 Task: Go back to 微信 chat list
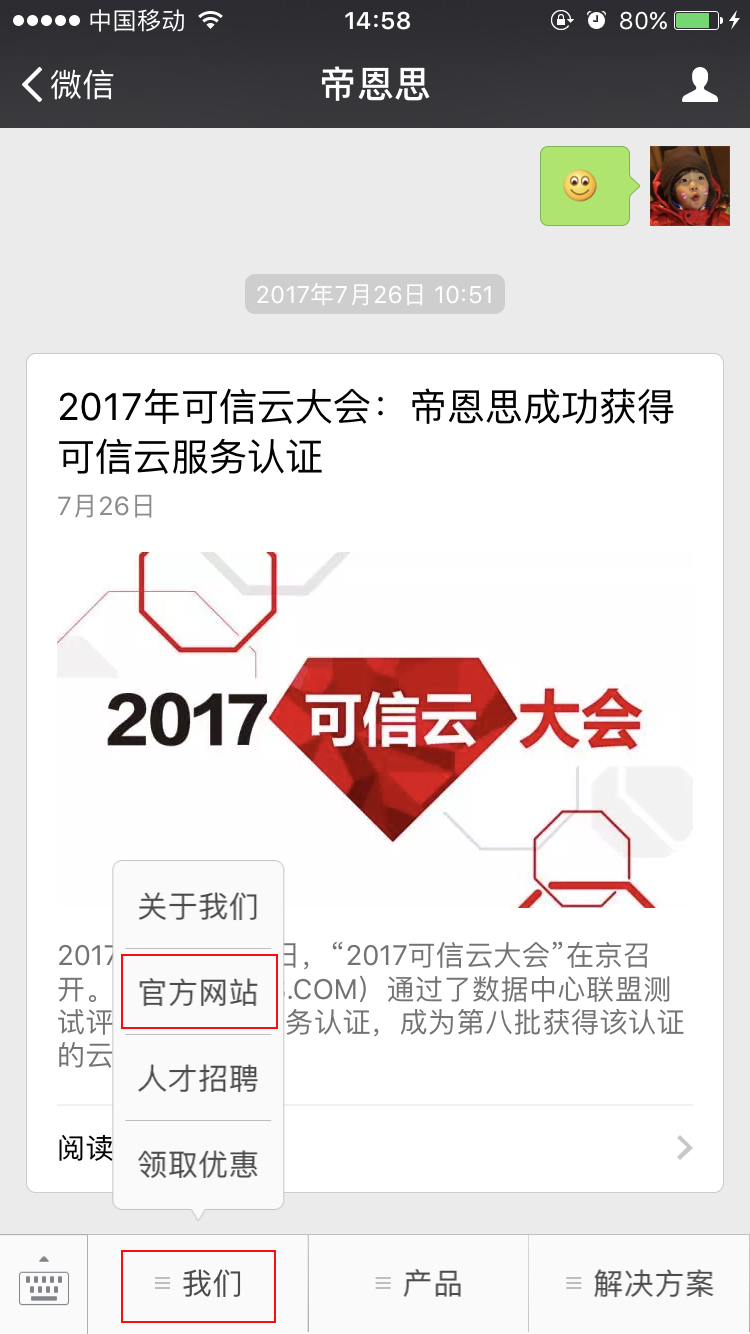point(68,84)
